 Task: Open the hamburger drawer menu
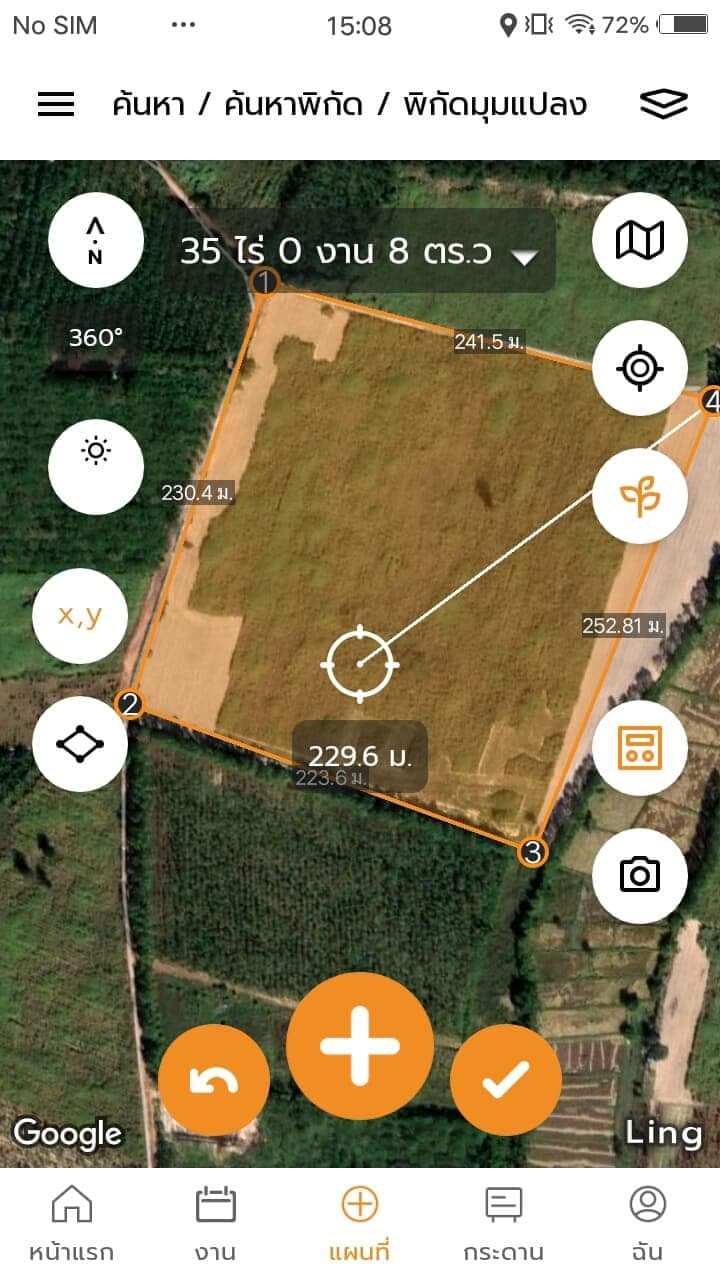click(x=56, y=104)
